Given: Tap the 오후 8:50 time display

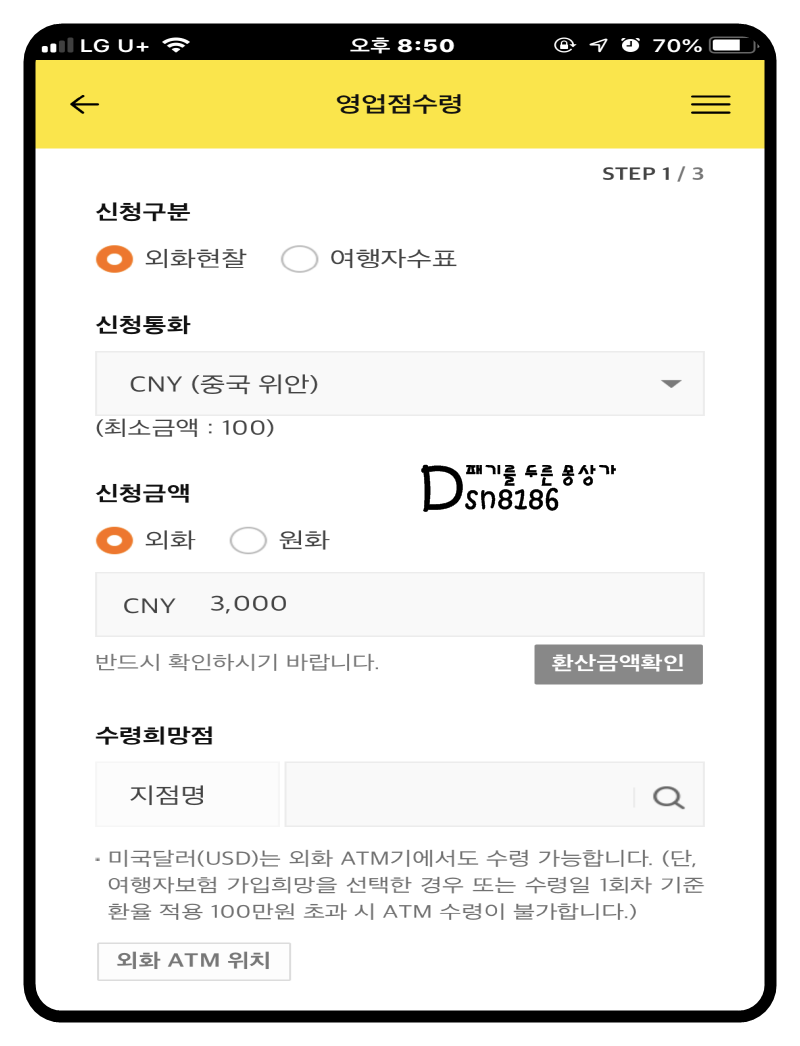Looking at the screenshot, I should click(x=399, y=45).
